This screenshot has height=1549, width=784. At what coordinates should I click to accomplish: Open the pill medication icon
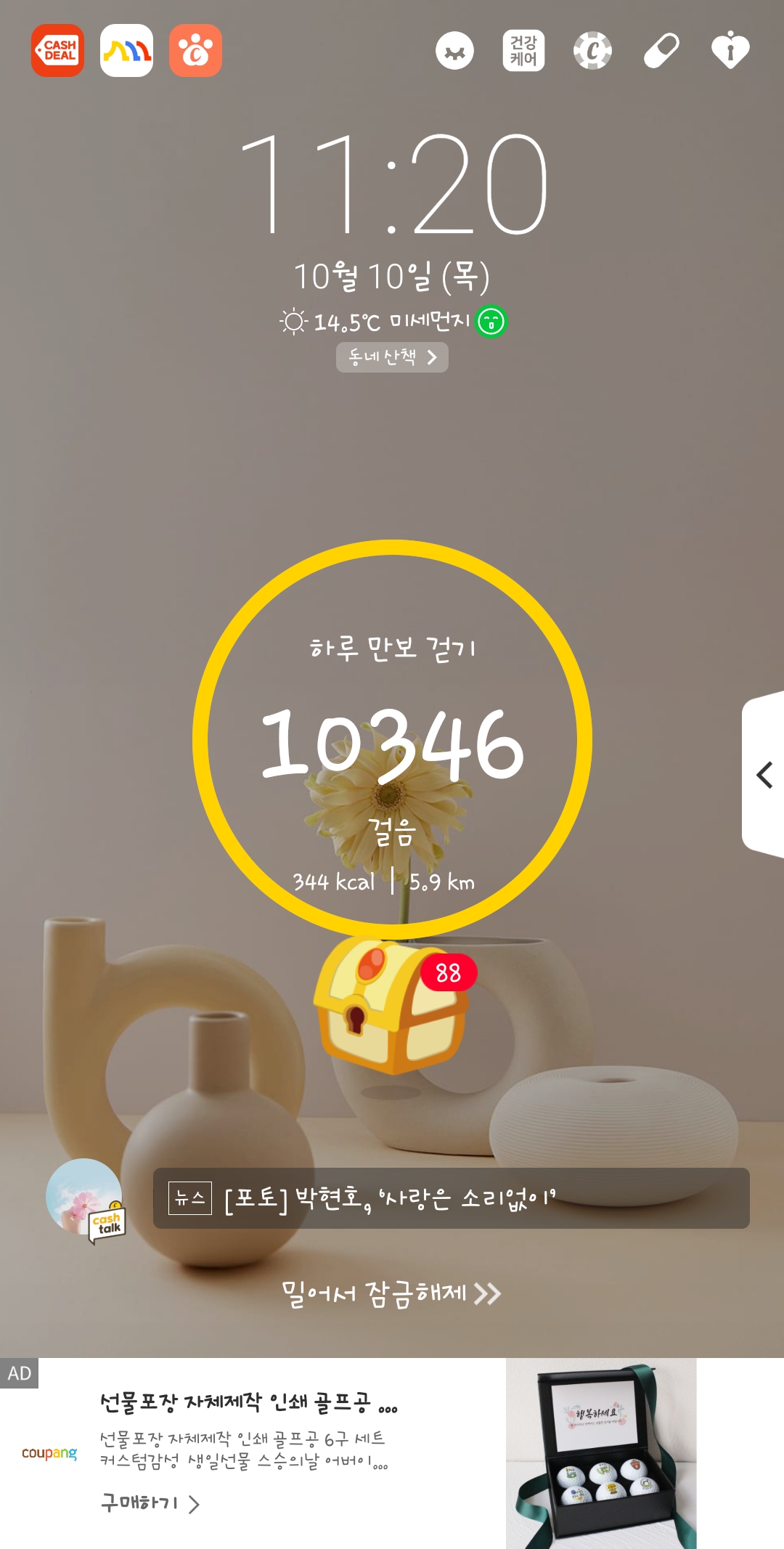661,51
